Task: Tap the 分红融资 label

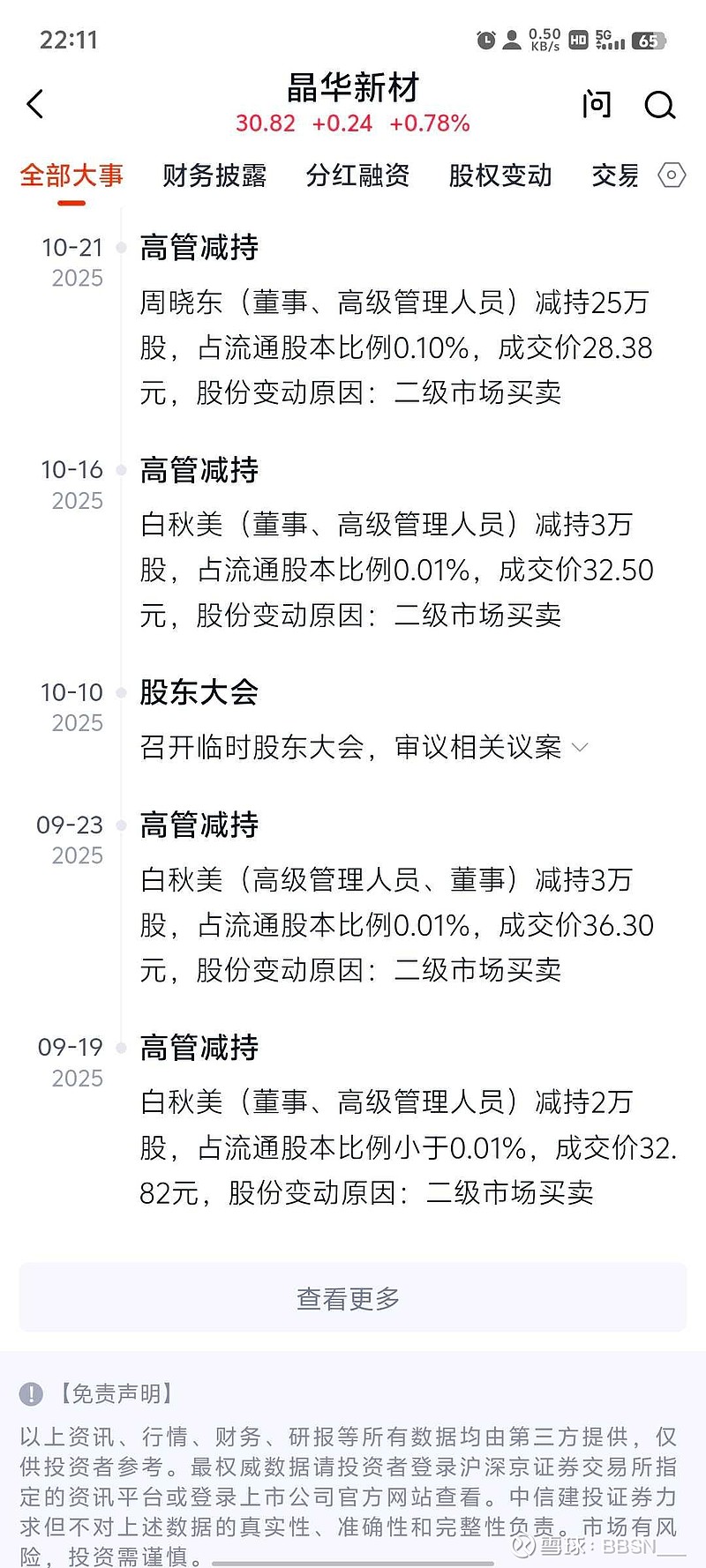Action: pos(357,175)
